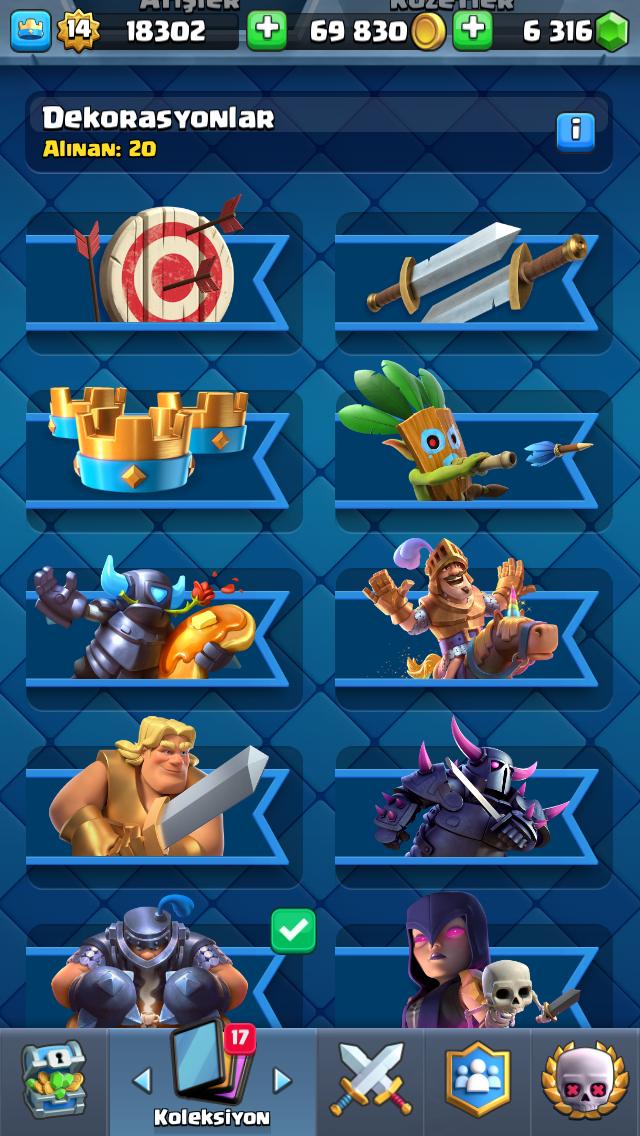
Task: Tap the left arrow beside Koleksiyon
Action: point(143,1081)
